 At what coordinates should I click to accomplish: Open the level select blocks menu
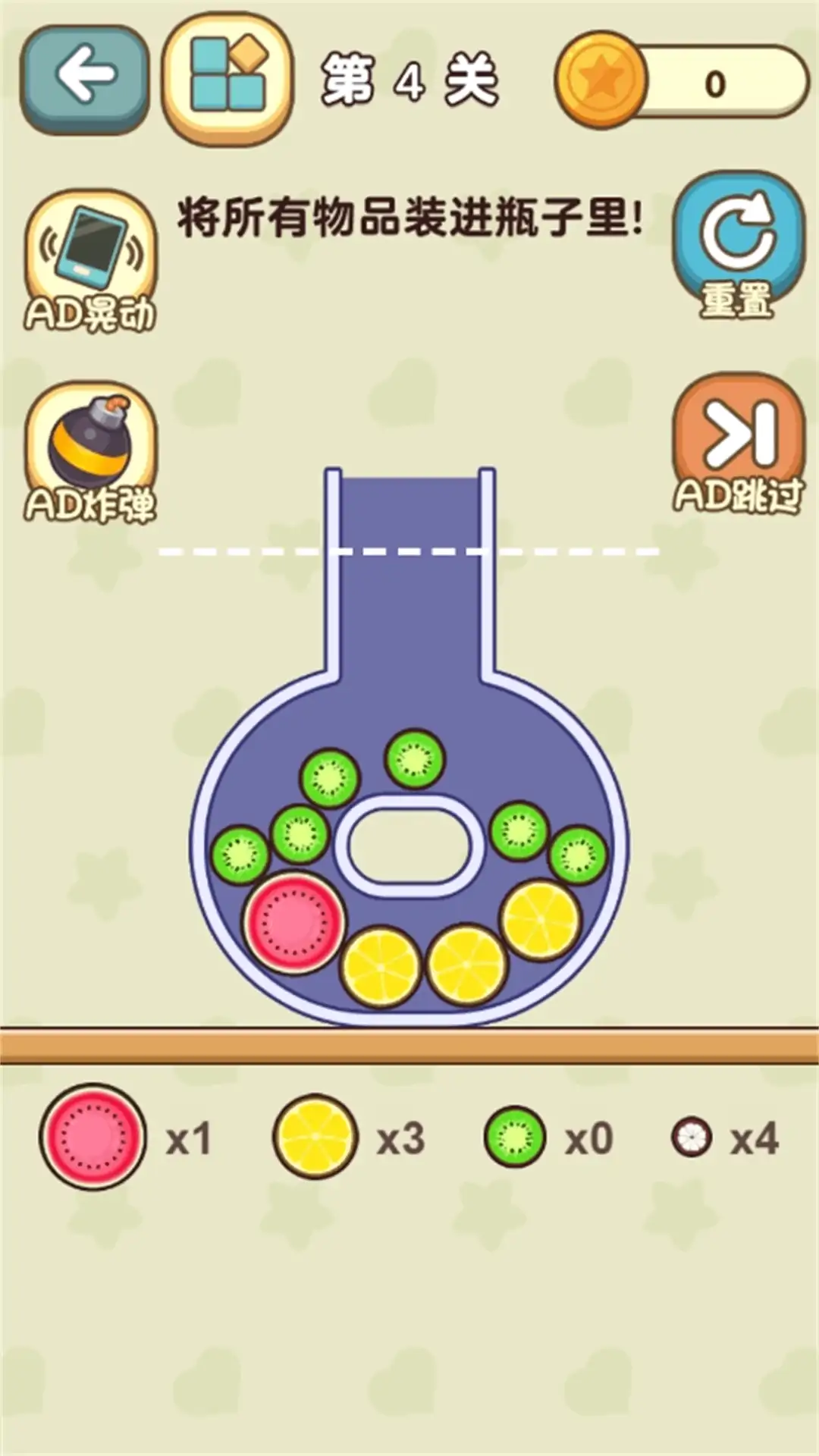[227, 79]
